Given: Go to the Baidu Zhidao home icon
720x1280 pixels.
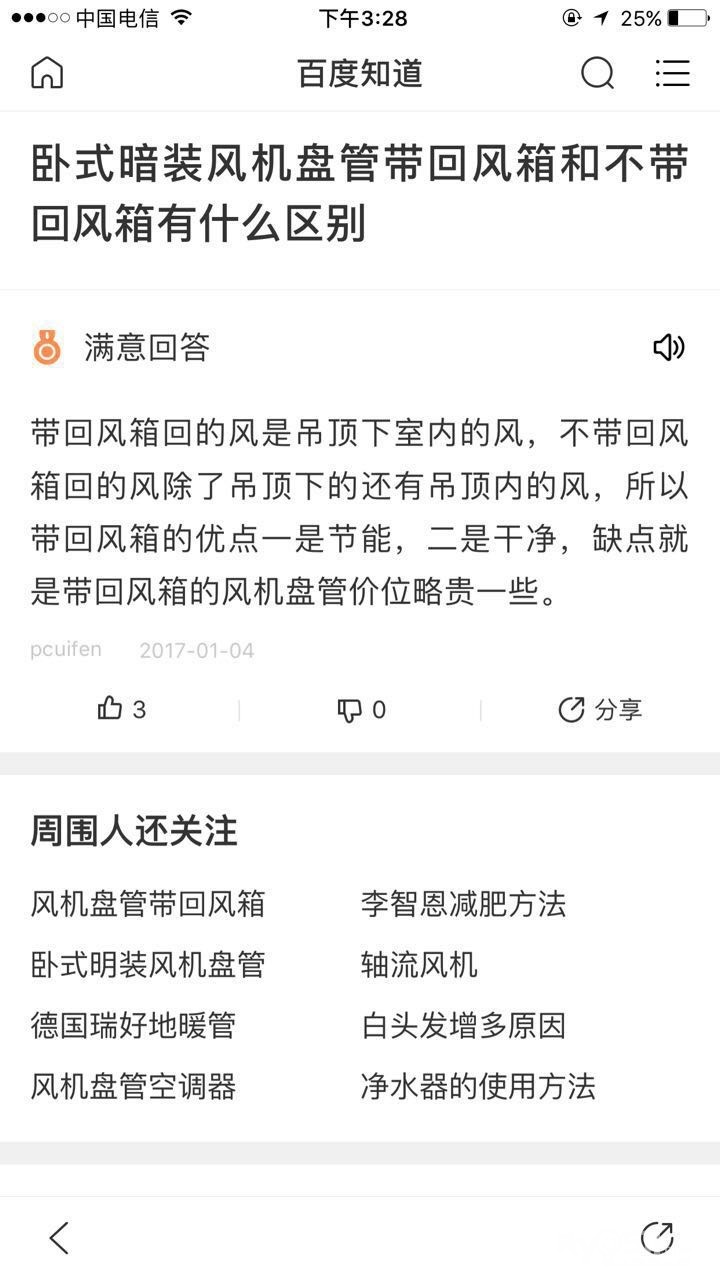Looking at the screenshot, I should point(47,73).
